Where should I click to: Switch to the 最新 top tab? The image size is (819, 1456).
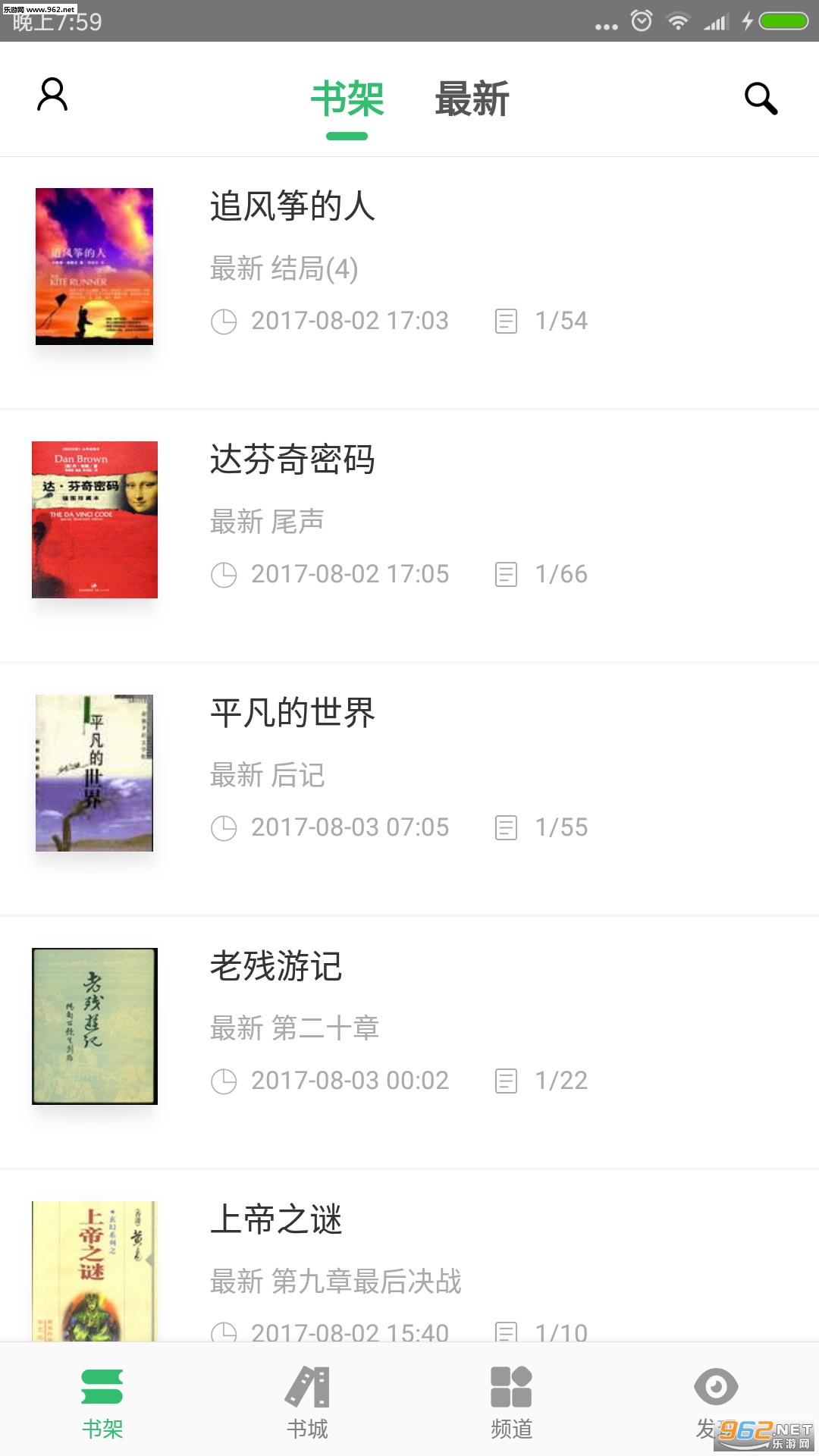472,99
